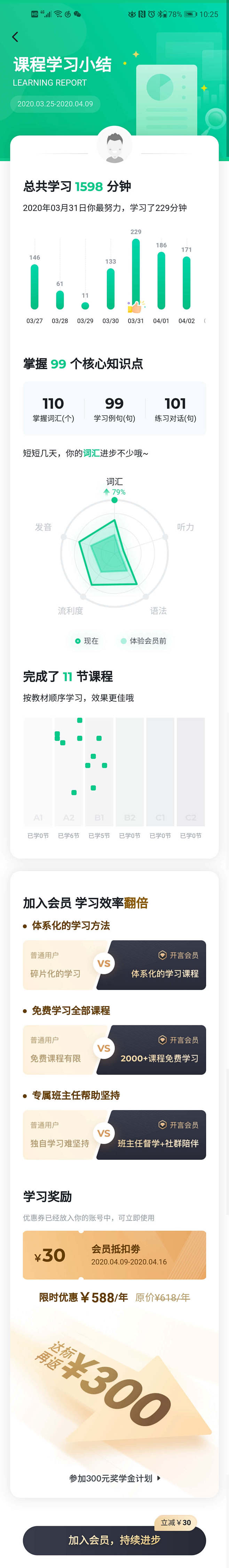Viewport: 229px width, 1568px height.
Task: Open the ¥30 会员抵扣券 coupon
Action: coord(114,1255)
